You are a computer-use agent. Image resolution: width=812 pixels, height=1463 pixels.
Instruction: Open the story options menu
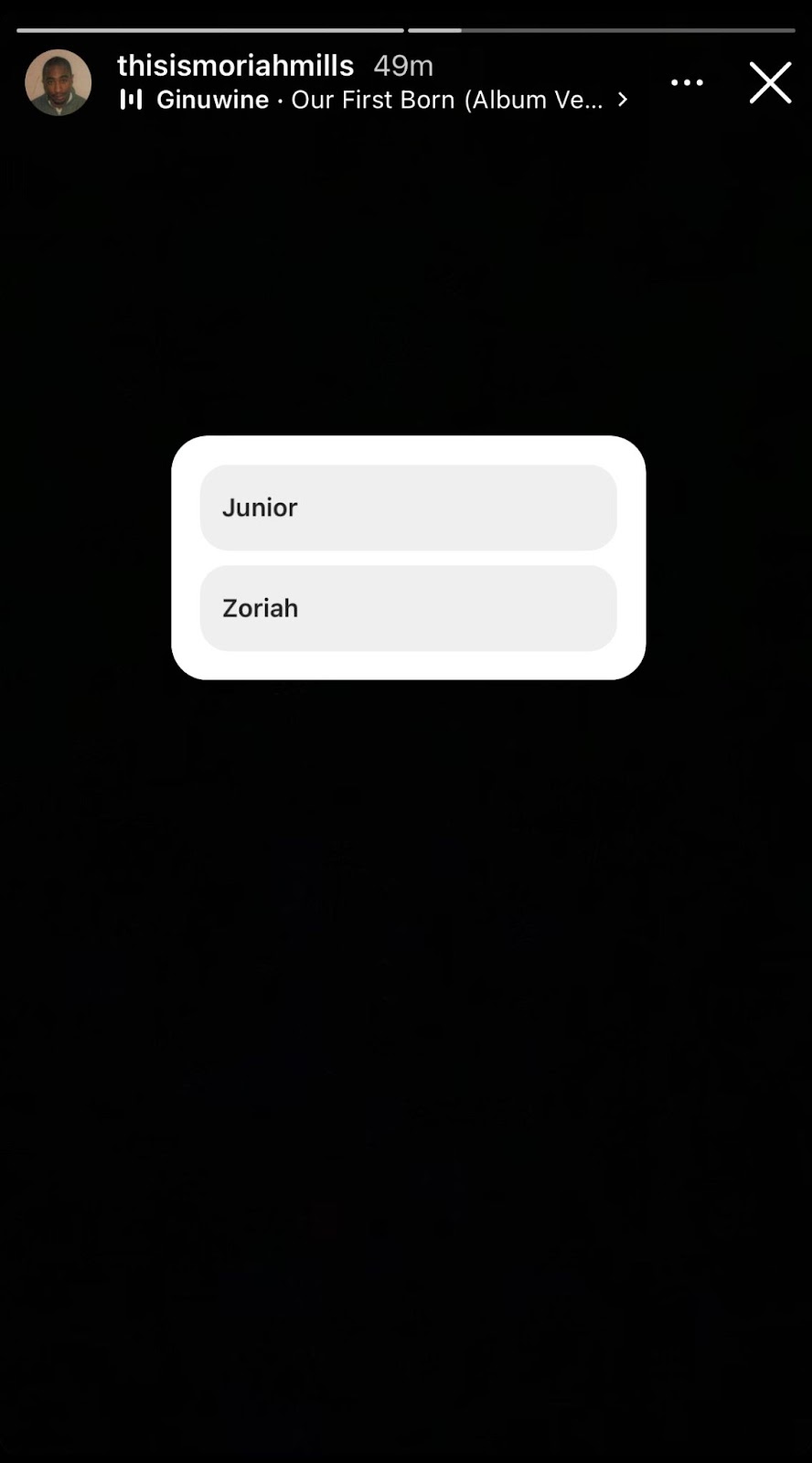pos(687,82)
